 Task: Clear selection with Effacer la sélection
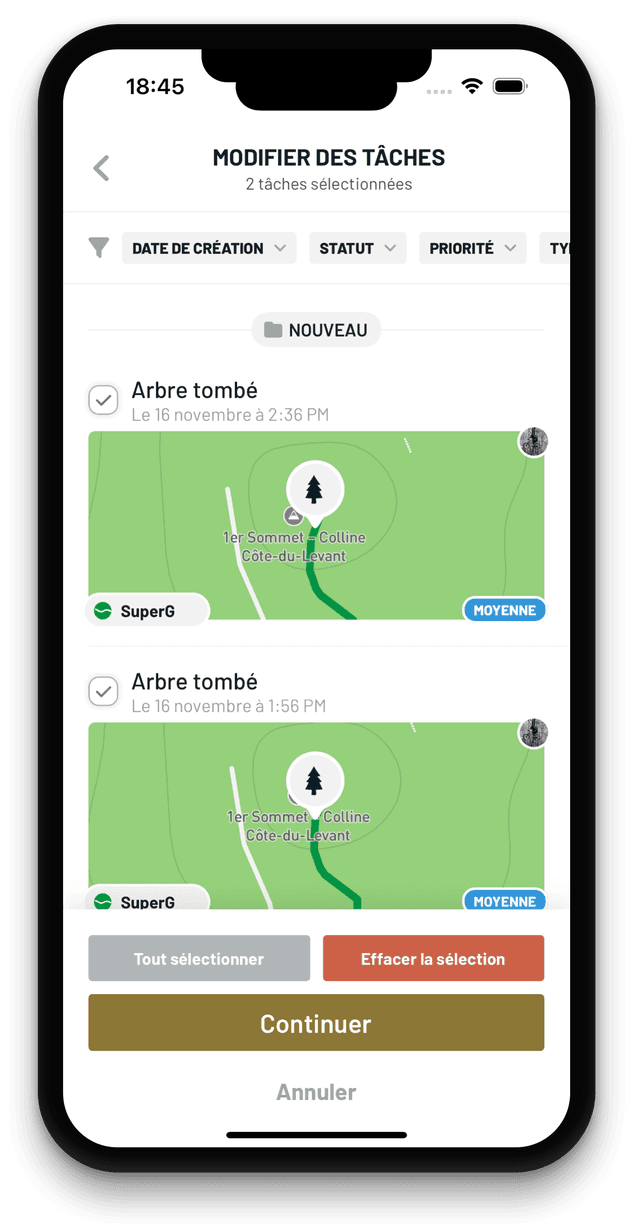[433, 959]
